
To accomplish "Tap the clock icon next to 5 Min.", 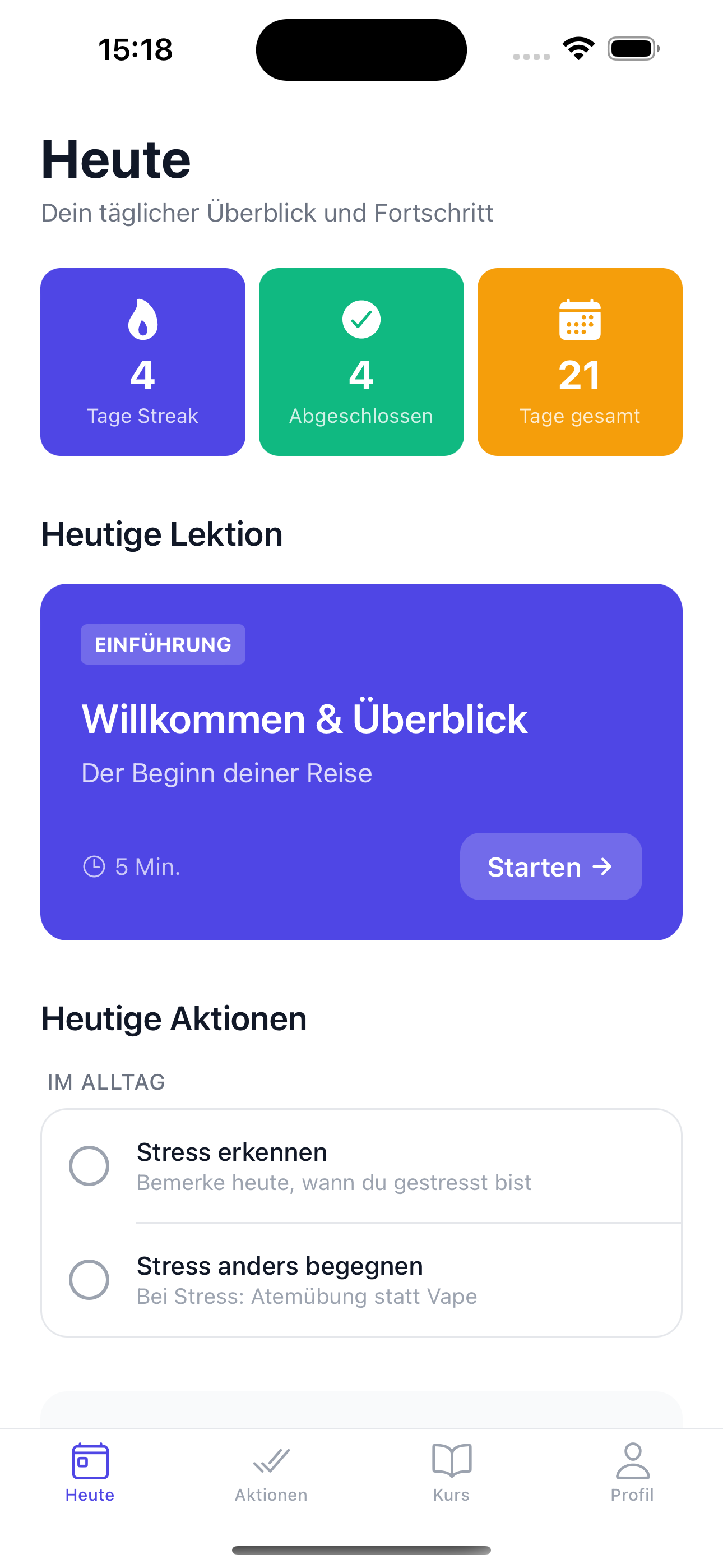I will (94, 866).
